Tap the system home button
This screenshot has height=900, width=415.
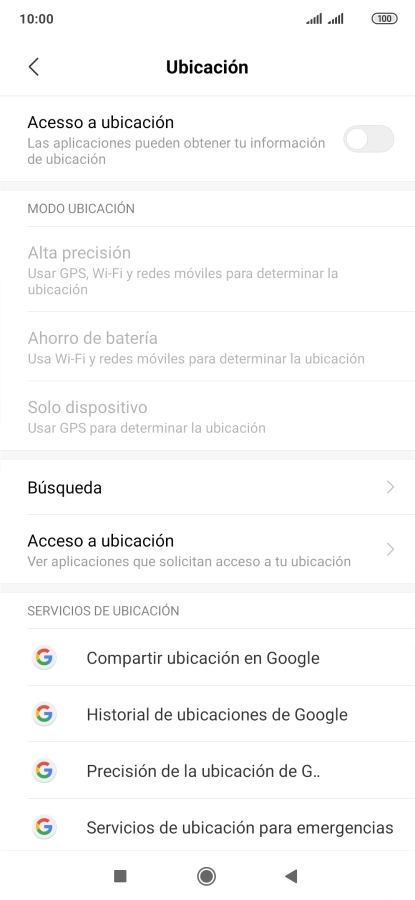pos(207,876)
